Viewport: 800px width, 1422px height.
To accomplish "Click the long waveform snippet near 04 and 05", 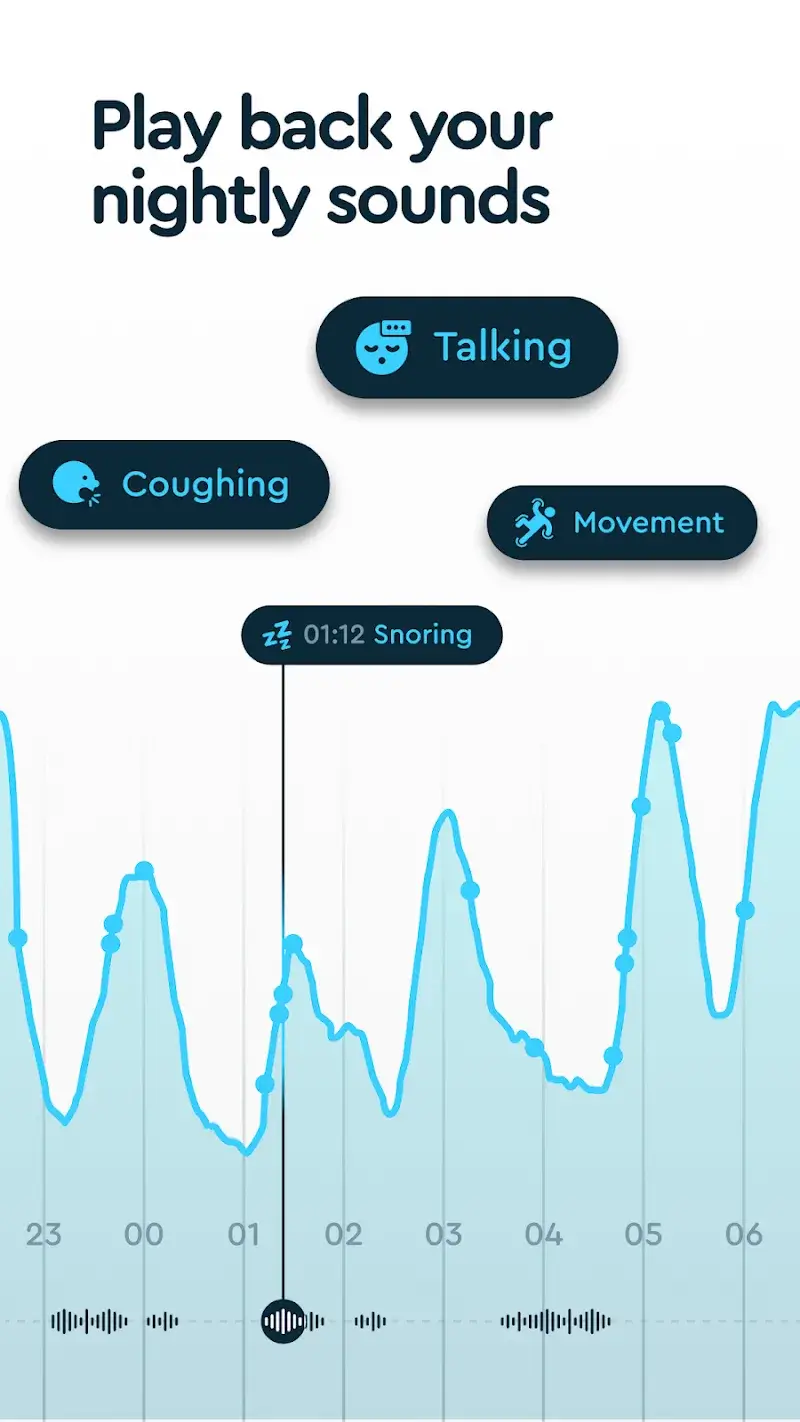I will [556, 1320].
